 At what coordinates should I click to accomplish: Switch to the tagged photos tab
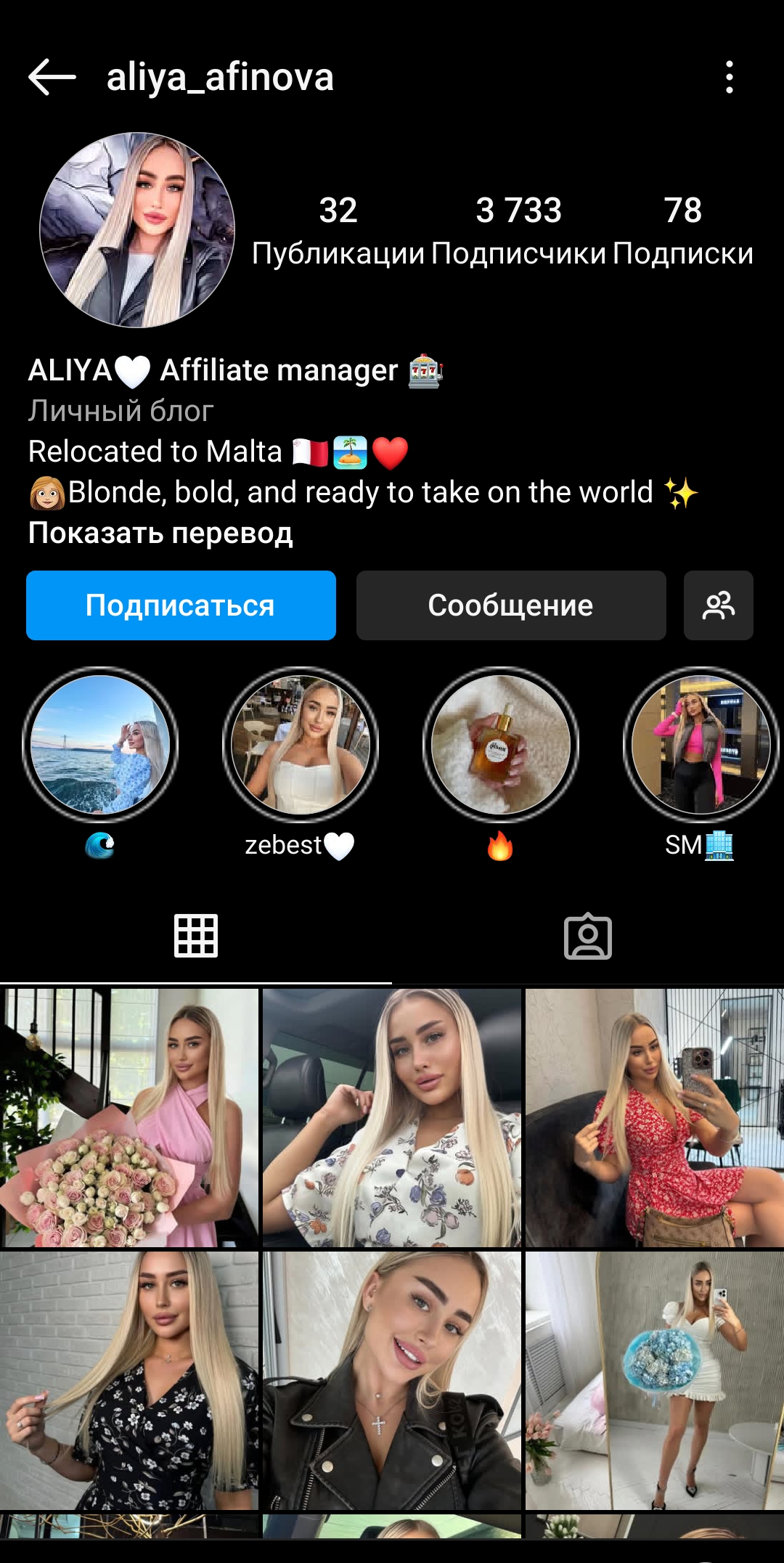pyautogui.click(x=588, y=936)
